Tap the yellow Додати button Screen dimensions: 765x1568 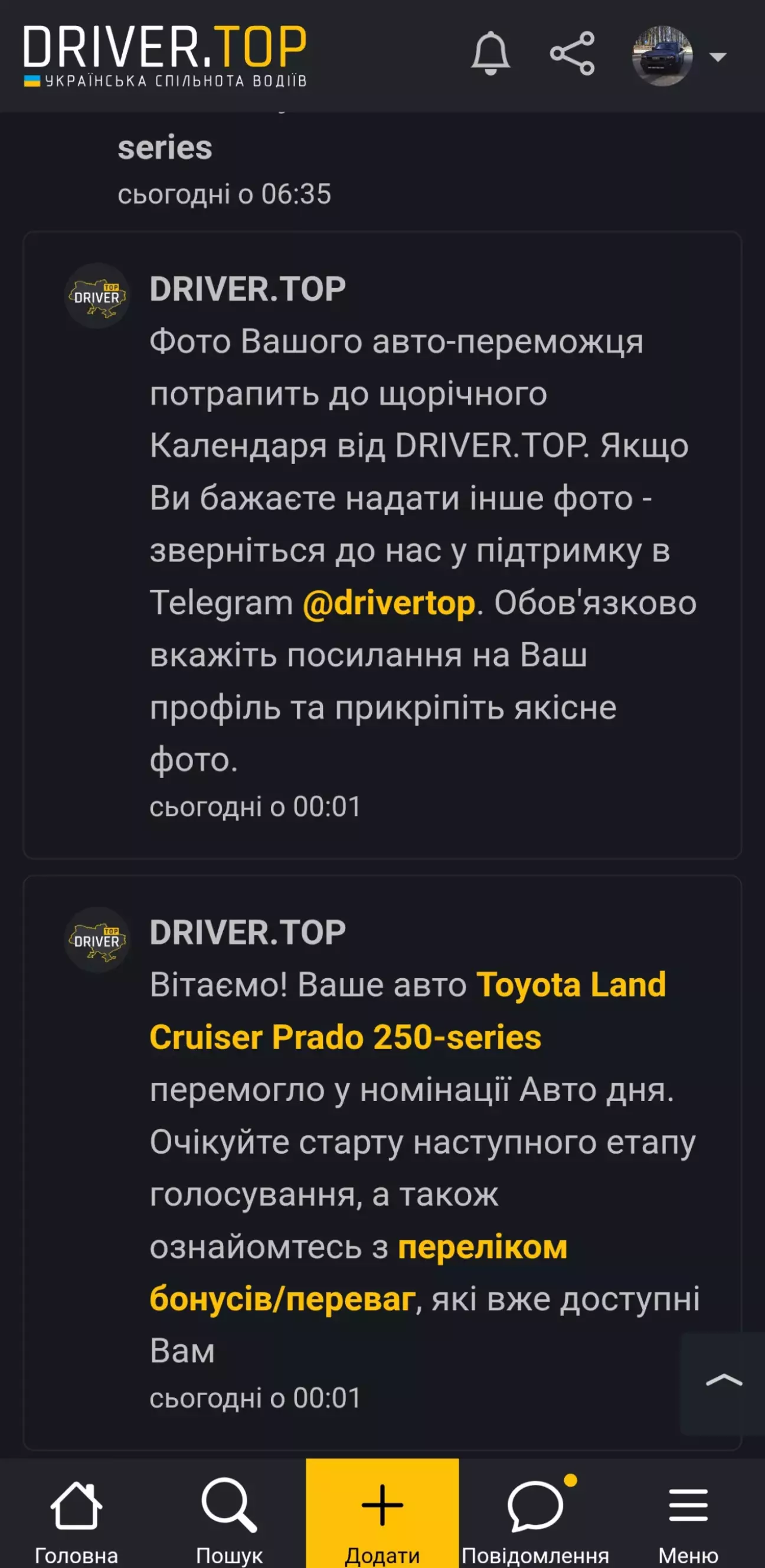[x=382, y=1514]
